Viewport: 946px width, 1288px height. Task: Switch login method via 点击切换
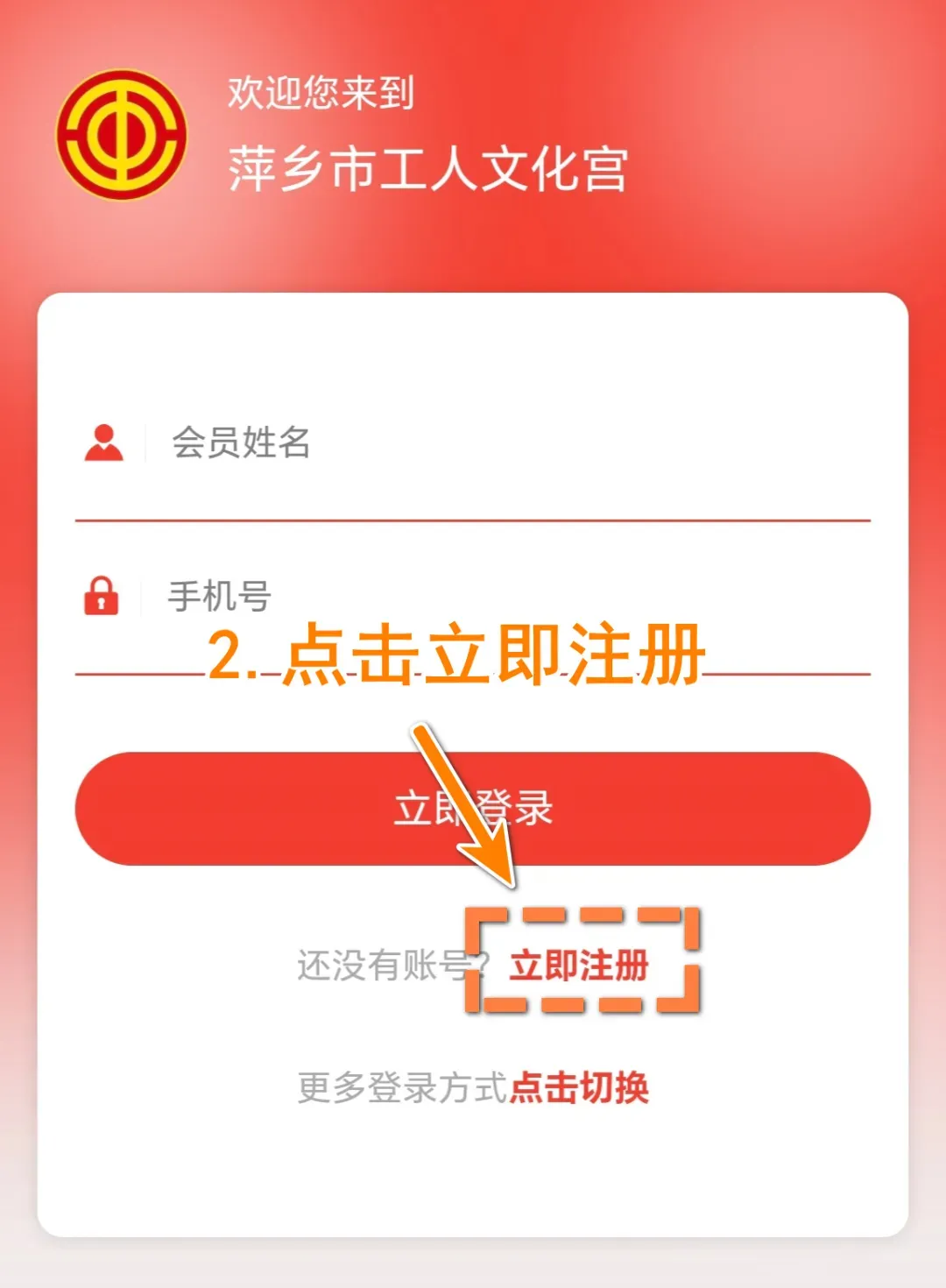pos(579,1087)
